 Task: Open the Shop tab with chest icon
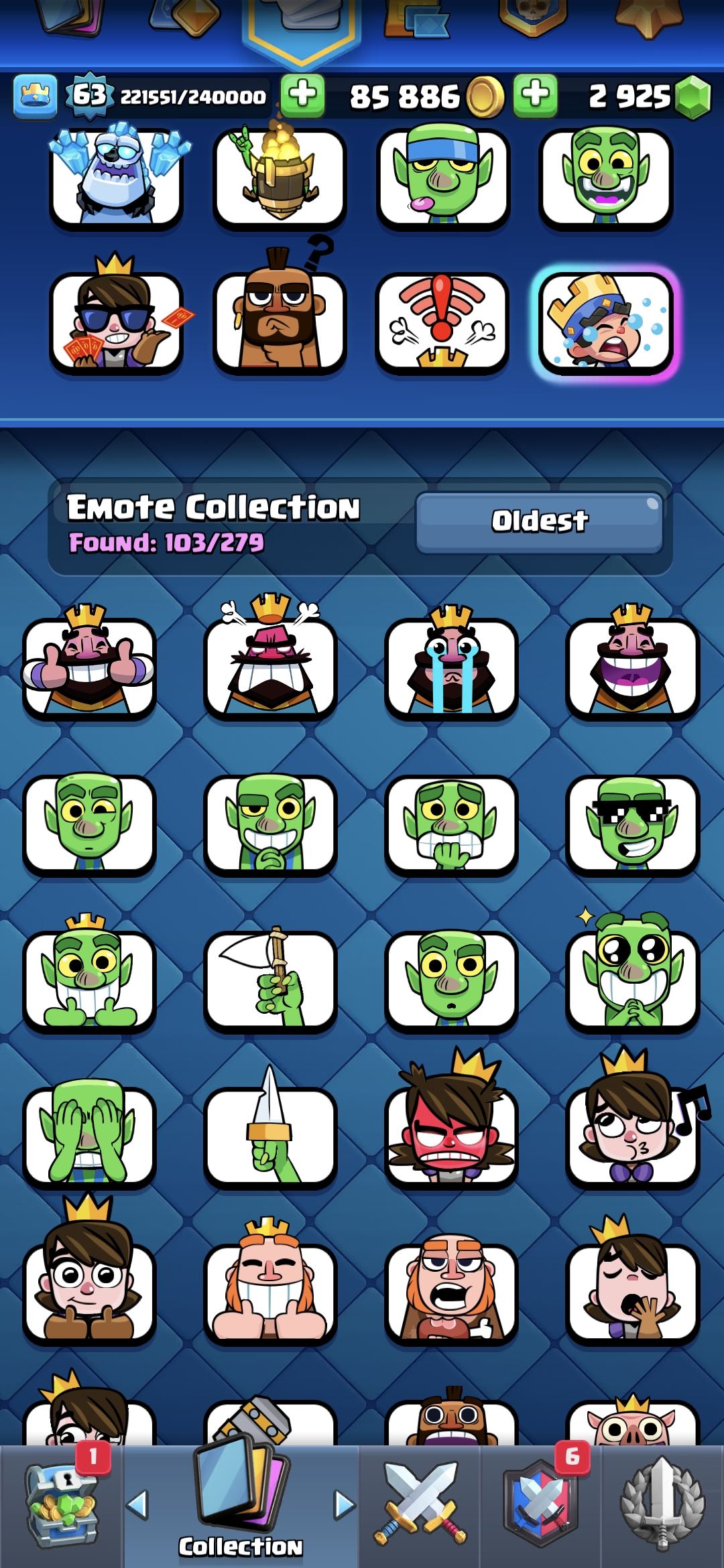pos(62,1506)
